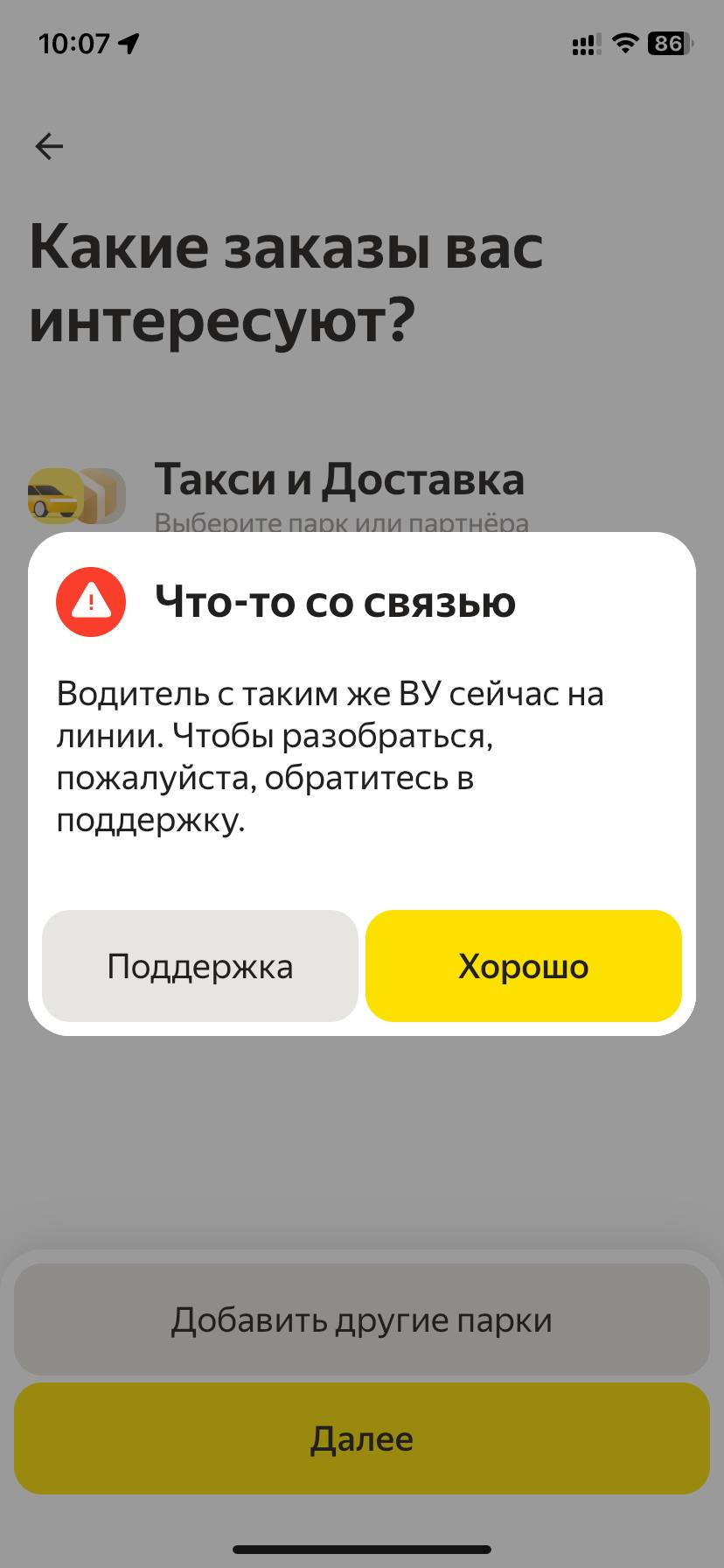Tap the Поддержка button in the dialog
The height and width of the screenshot is (1568, 724).
click(200, 966)
